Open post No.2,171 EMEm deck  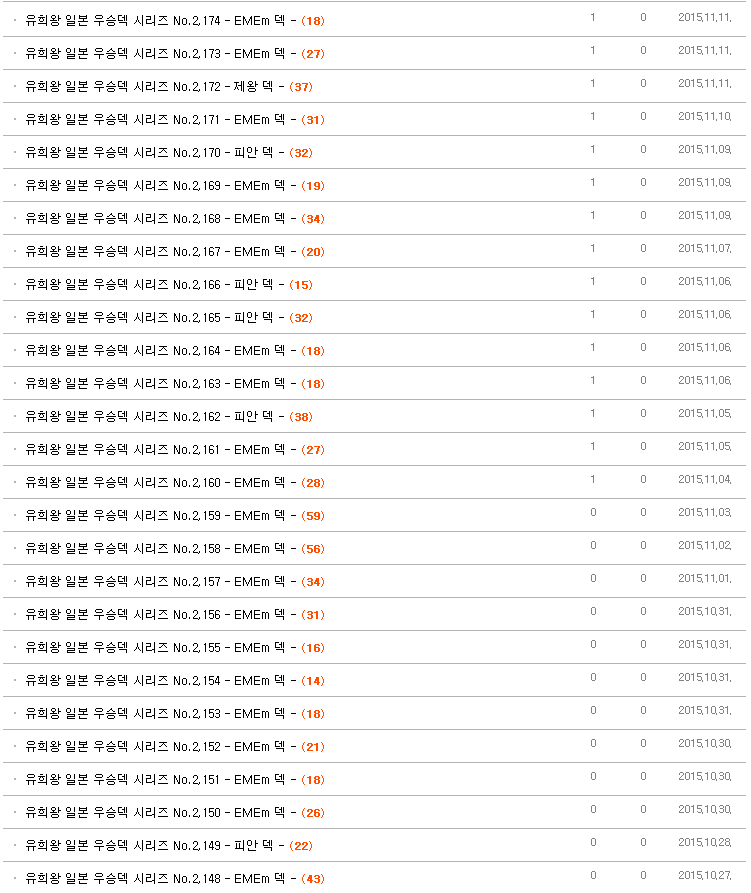[160, 120]
